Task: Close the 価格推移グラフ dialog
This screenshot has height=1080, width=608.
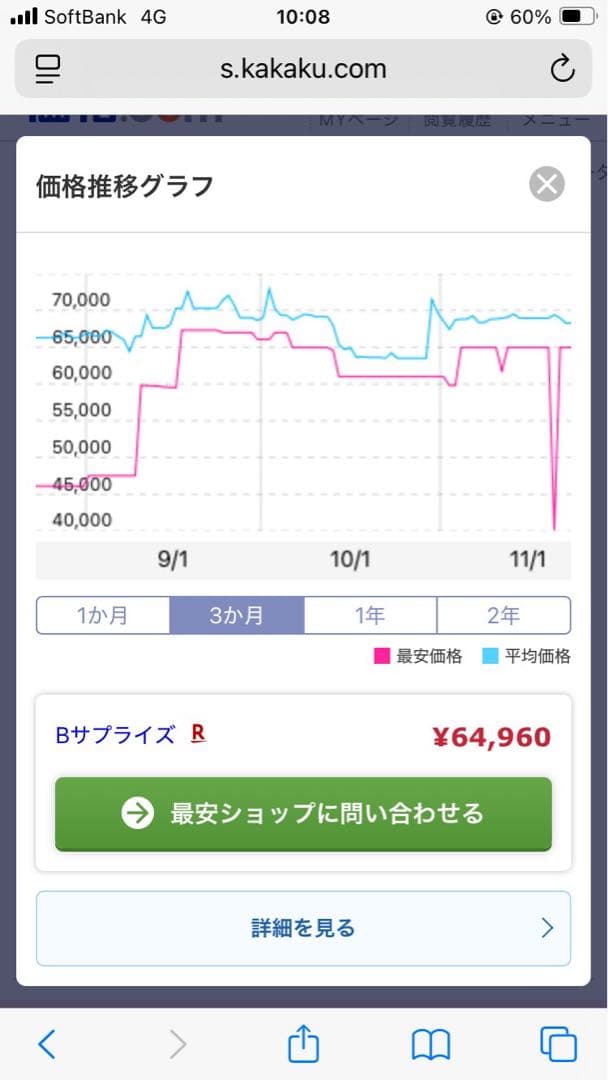Action: pyautogui.click(x=547, y=184)
